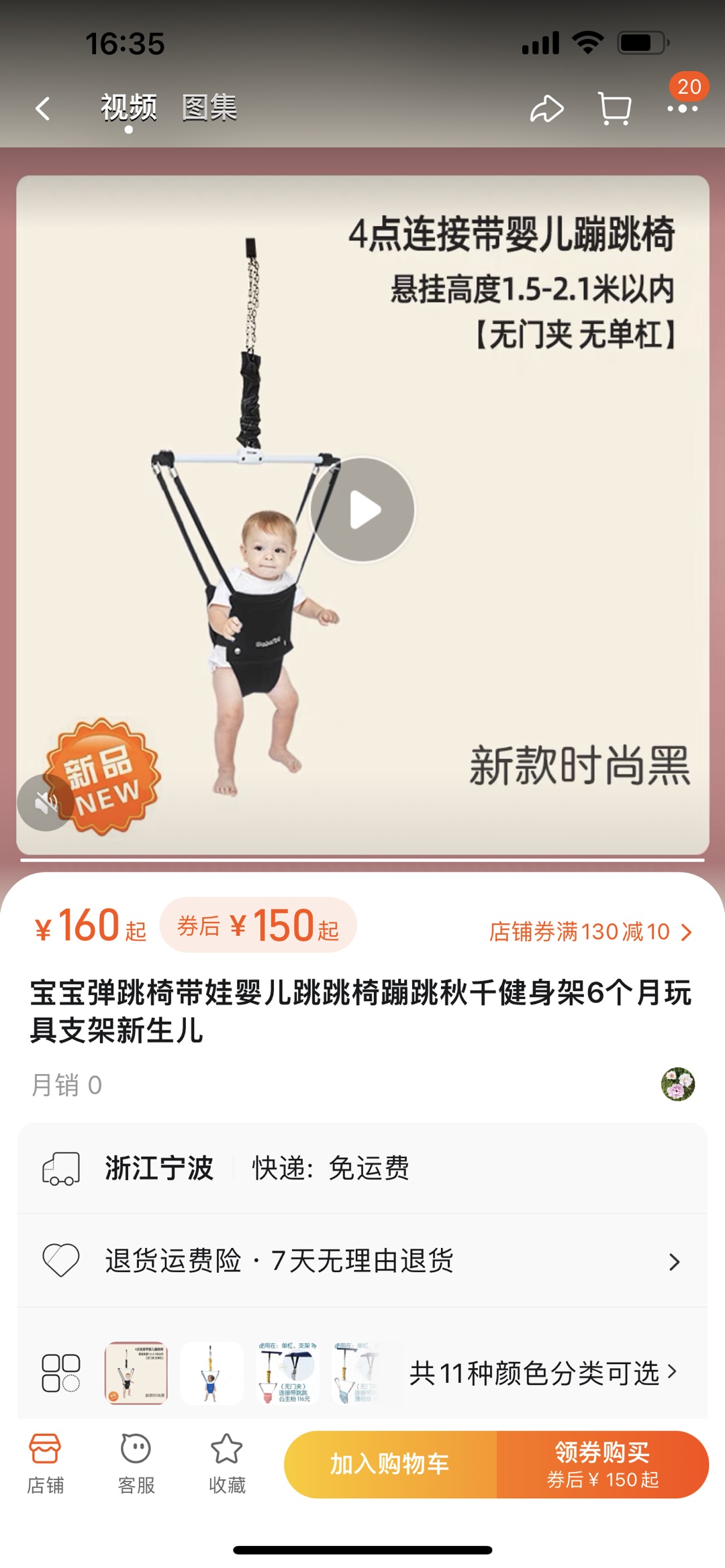Screen dimensions: 725x1568
Task: Select the first black jumper color thumbnail
Action: click(x=136, y=1373)
